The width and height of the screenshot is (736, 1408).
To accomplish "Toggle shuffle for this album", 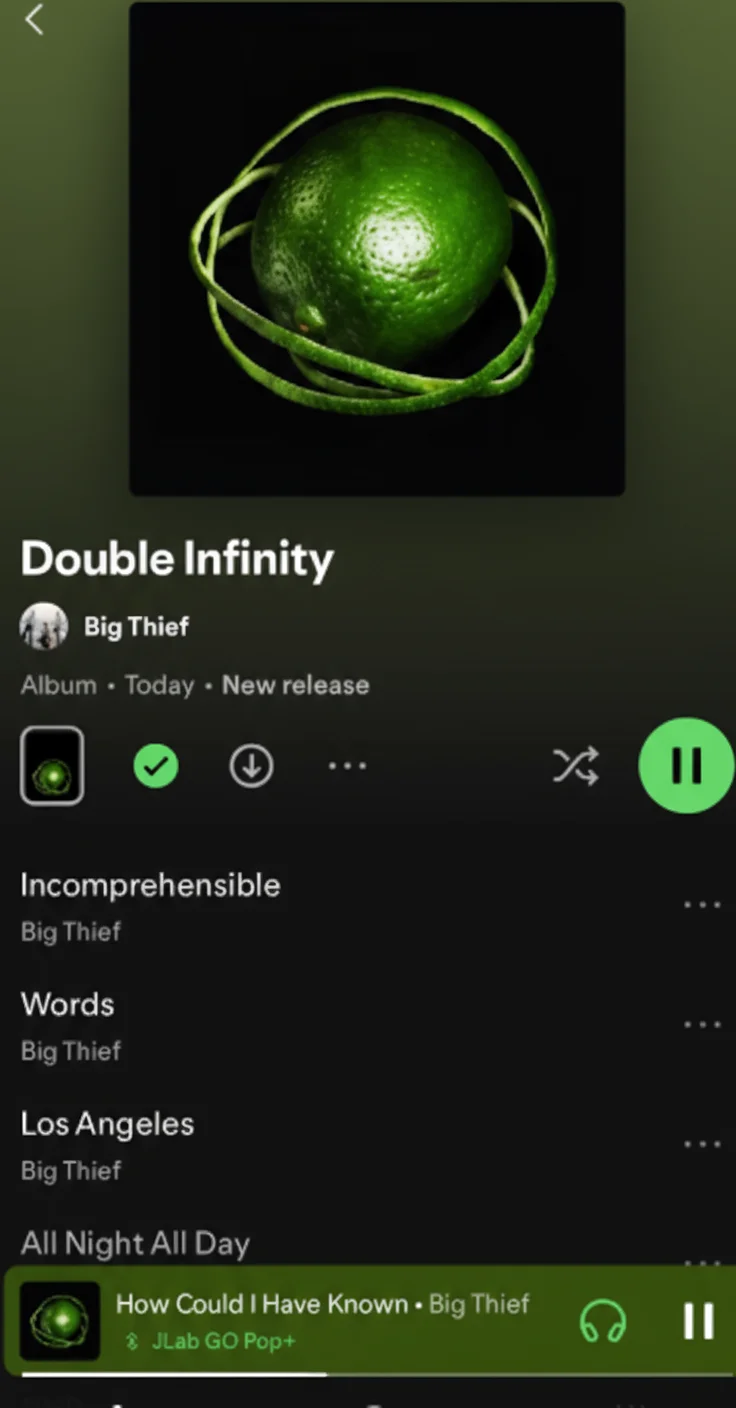I will tap(576, 767).
